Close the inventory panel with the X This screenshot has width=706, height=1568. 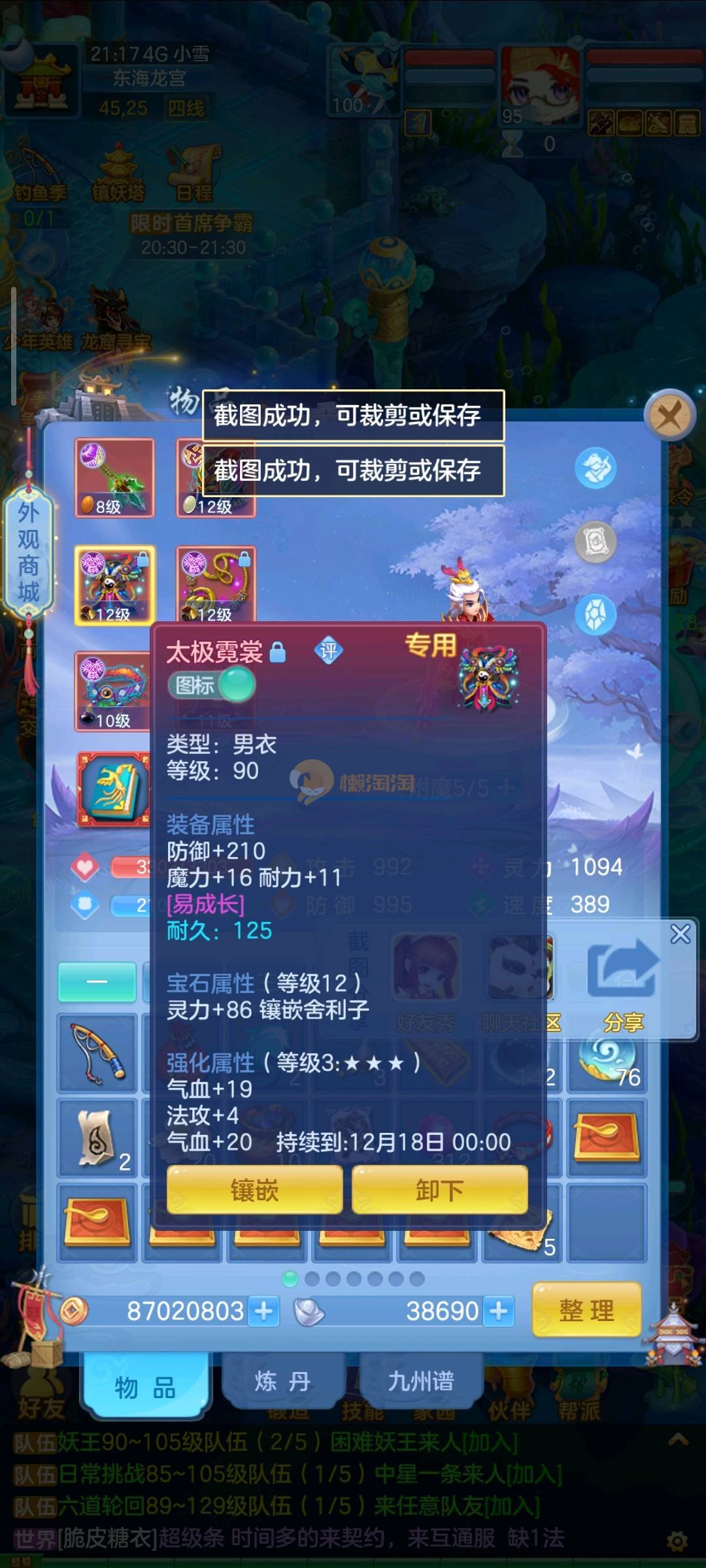669,415
